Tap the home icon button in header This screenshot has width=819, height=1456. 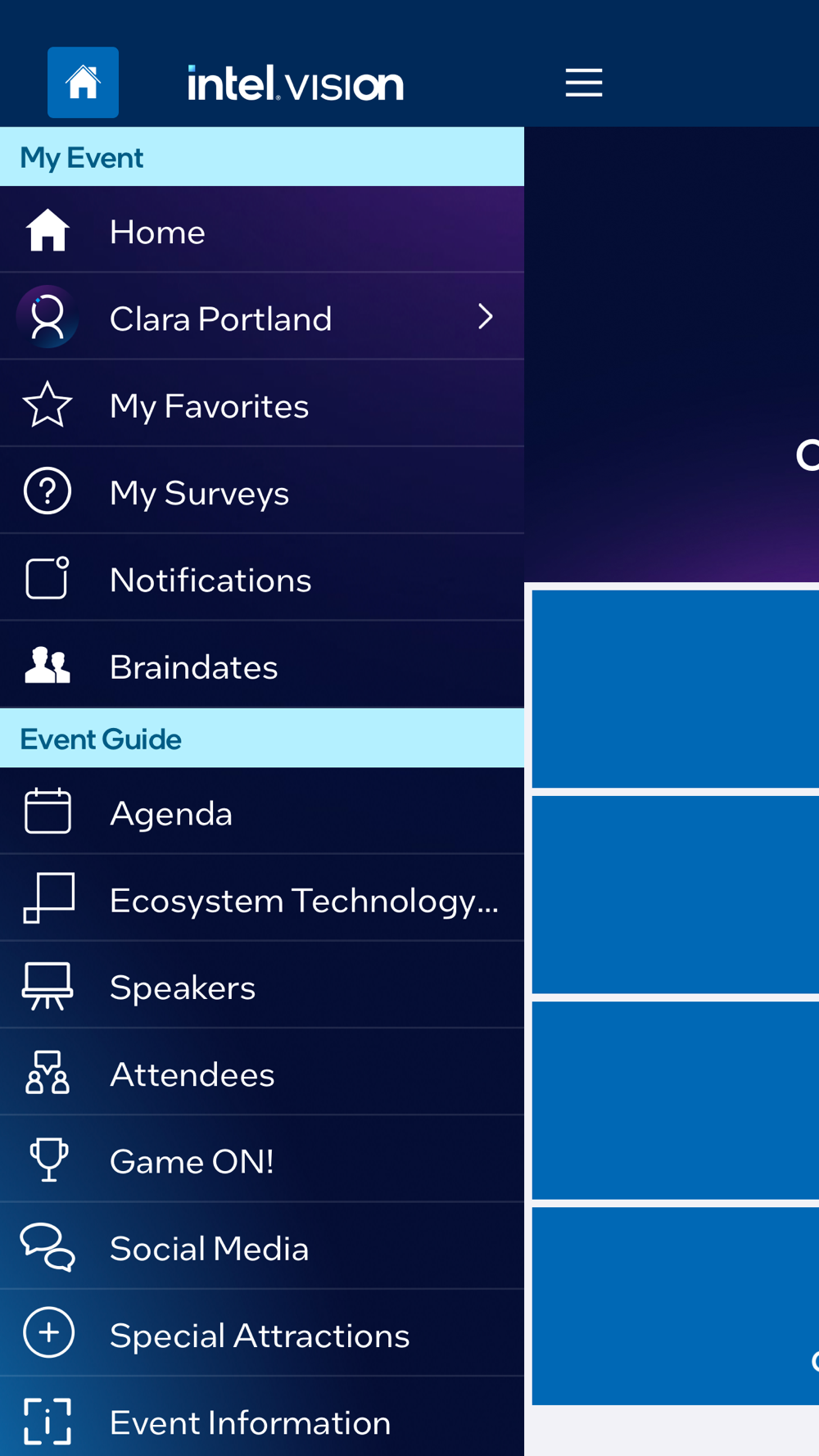(83, 83)
